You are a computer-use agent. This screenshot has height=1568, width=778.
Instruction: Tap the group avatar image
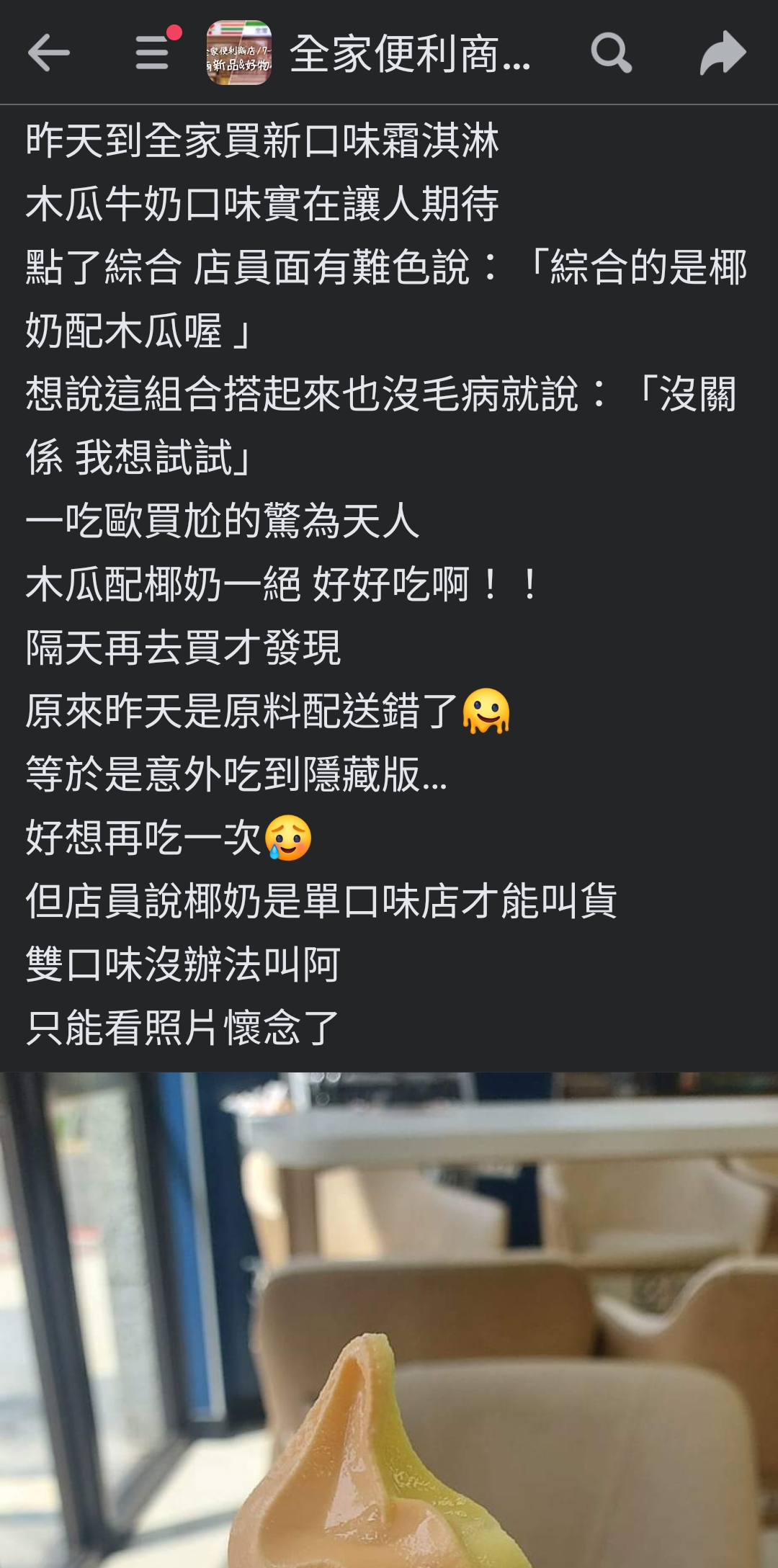coord(239,53)
